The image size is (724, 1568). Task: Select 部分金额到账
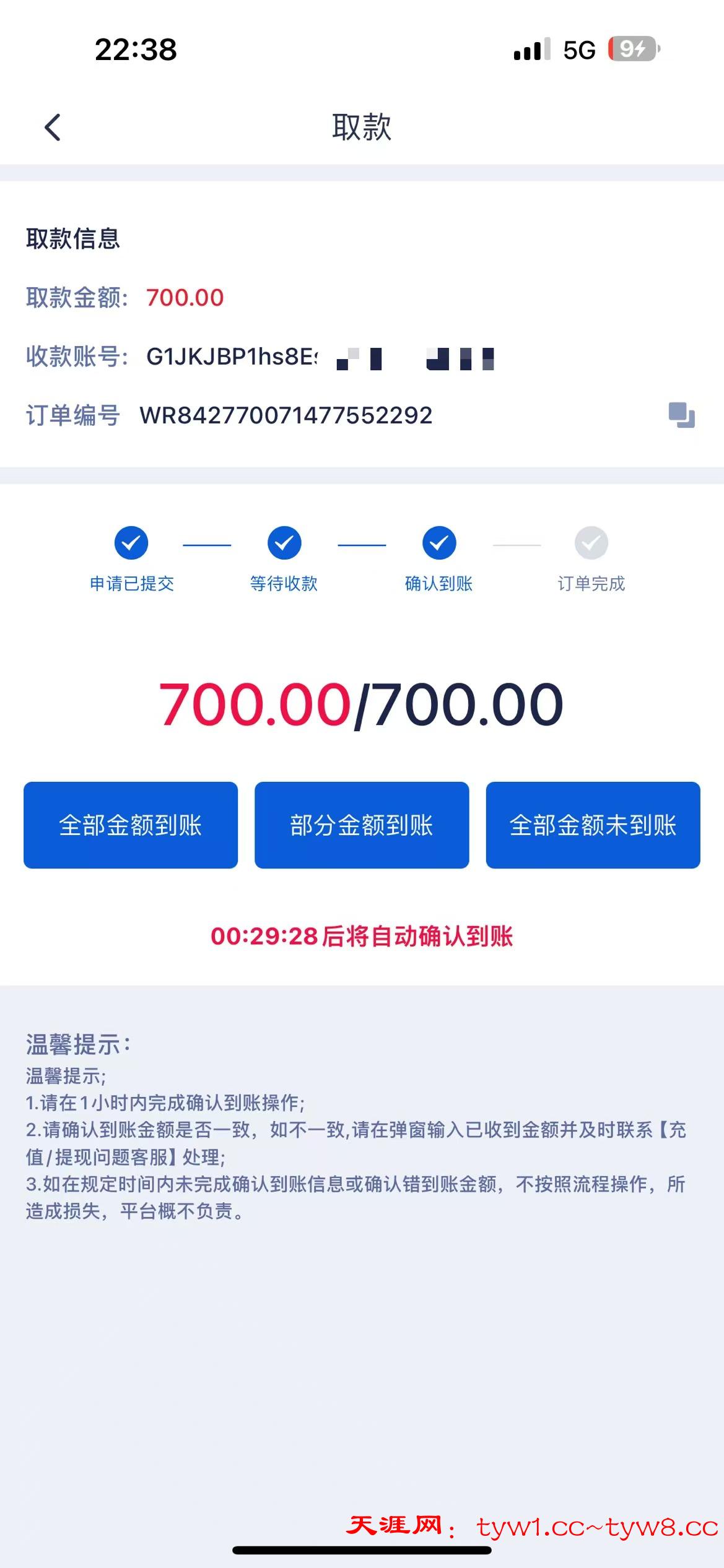click(x=362, y=825)
